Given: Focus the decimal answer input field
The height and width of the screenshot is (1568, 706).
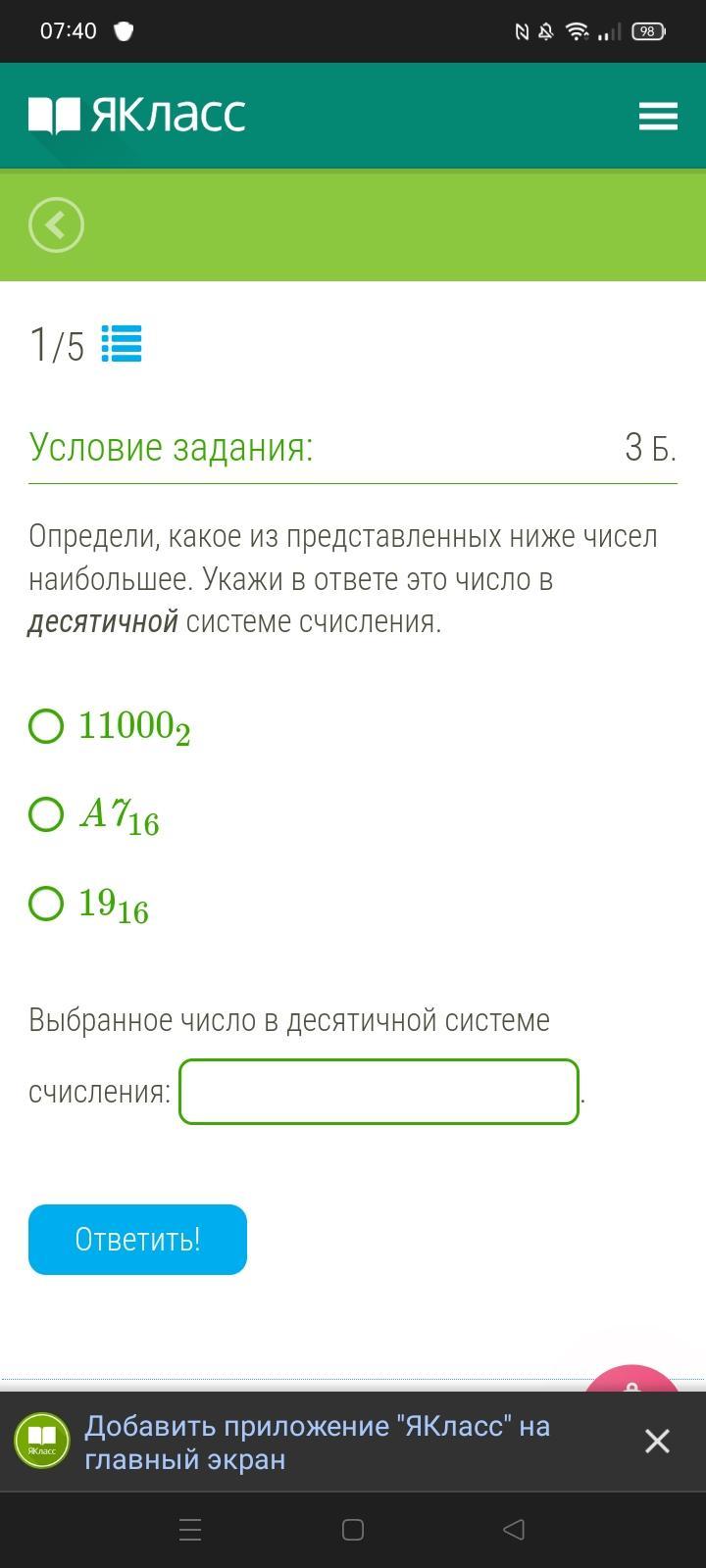Looking at the screenshot, I should pyautogui.click(x=378, y=1091).
